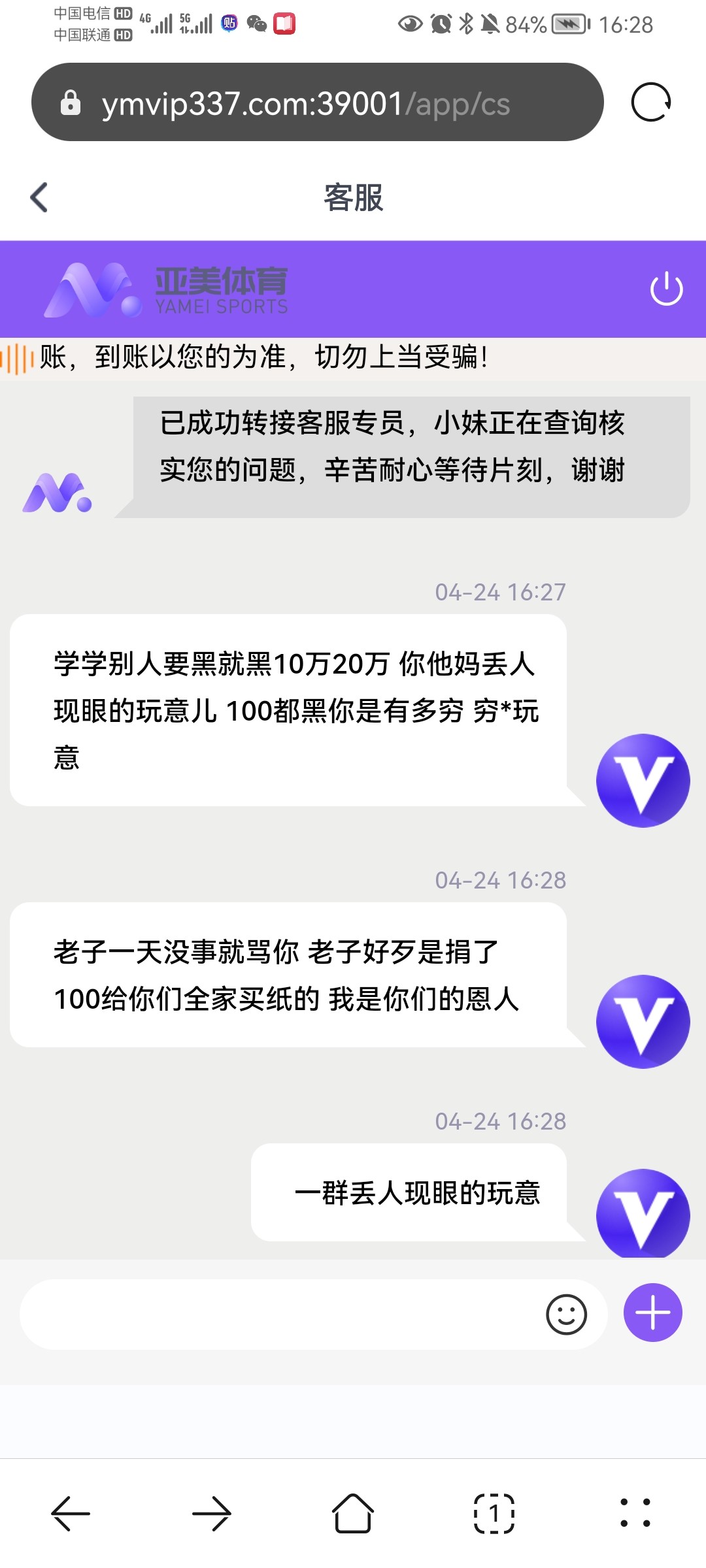This screenshot has height=1568, width=706.
Task: Open the address bar showing ymvip337.com
Action: click(307, 103)
